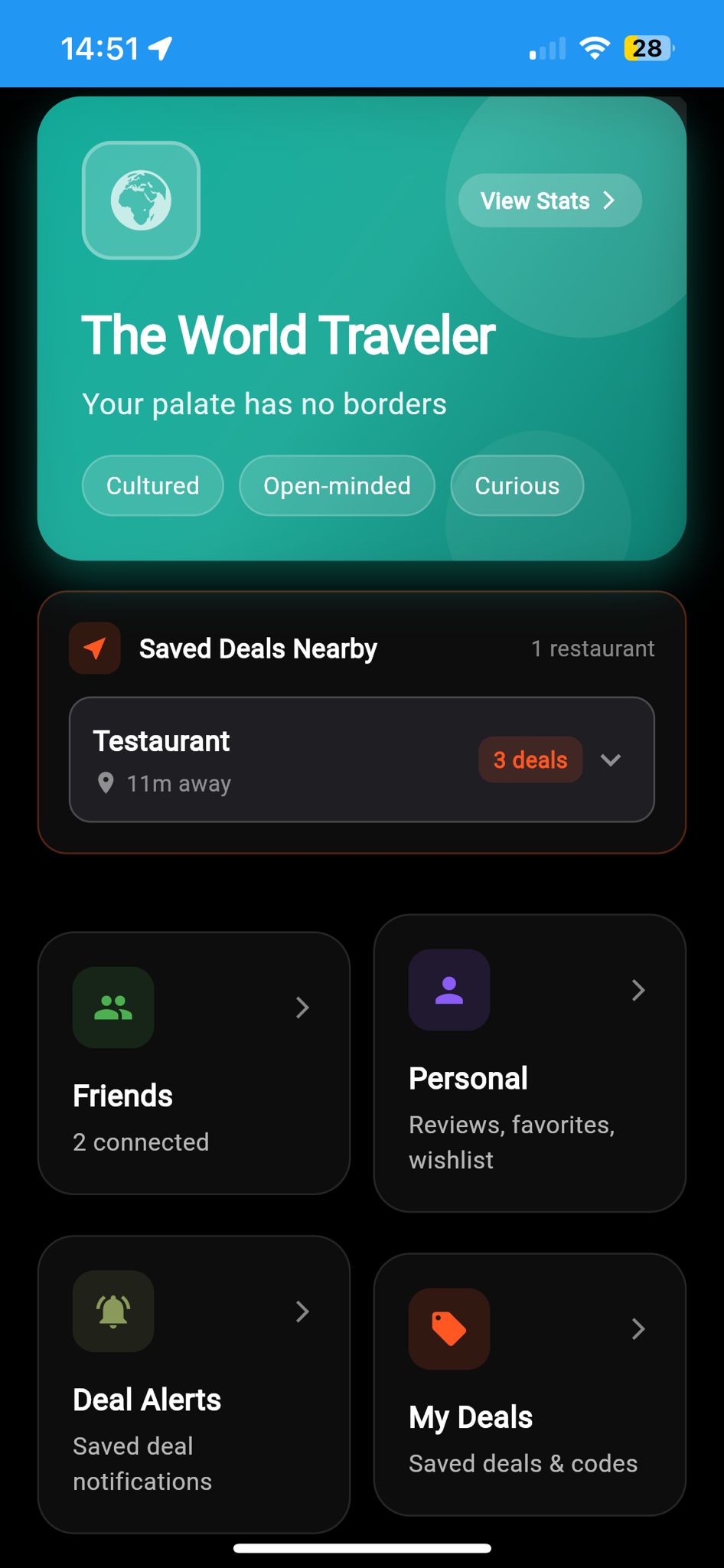Expand the Testaurant deals list
724x1568 pixels.
[611, 760]
